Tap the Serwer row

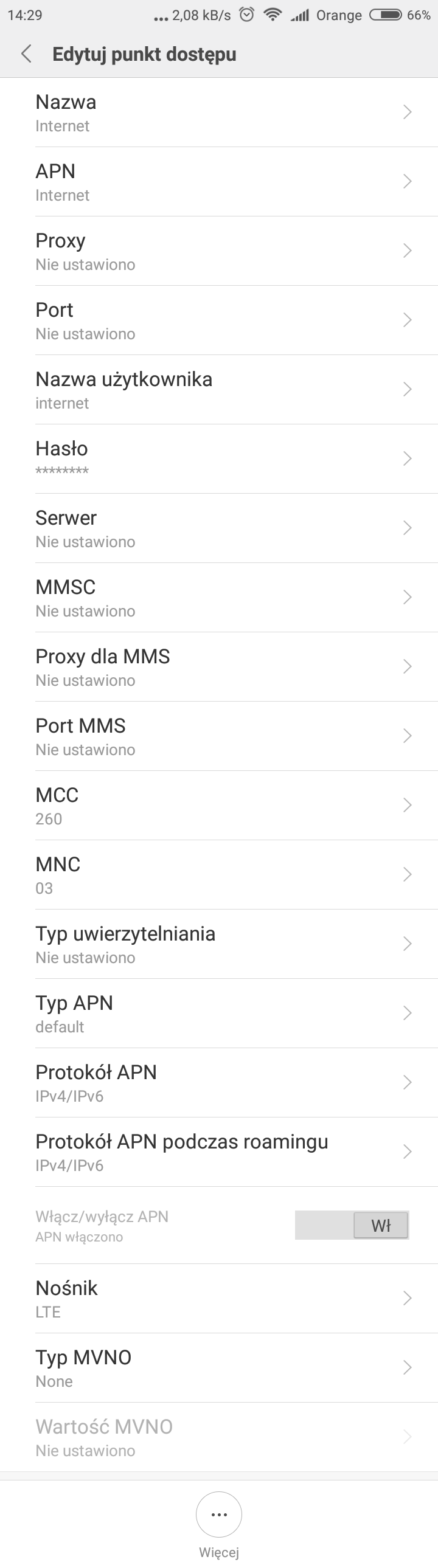point(220,528)
